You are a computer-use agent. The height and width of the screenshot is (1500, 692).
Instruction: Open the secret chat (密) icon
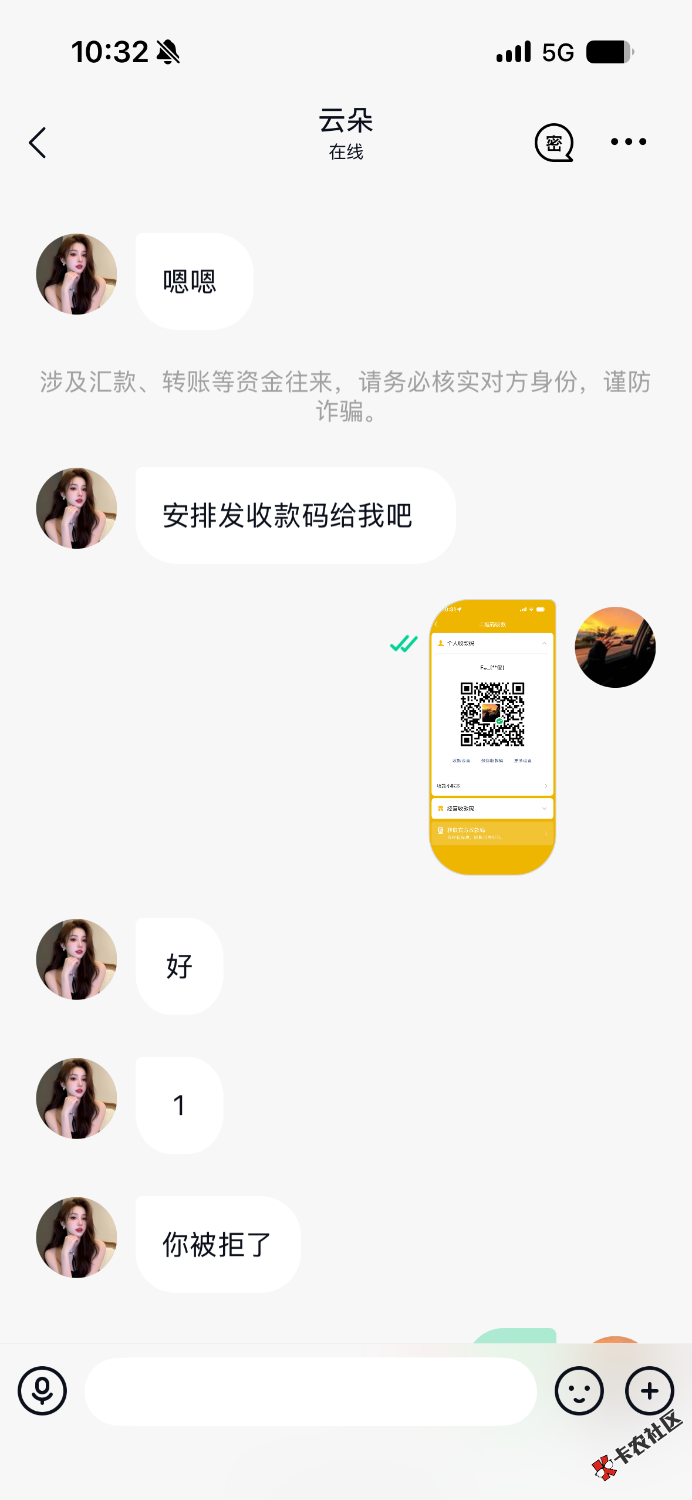(x=554, y=143)
